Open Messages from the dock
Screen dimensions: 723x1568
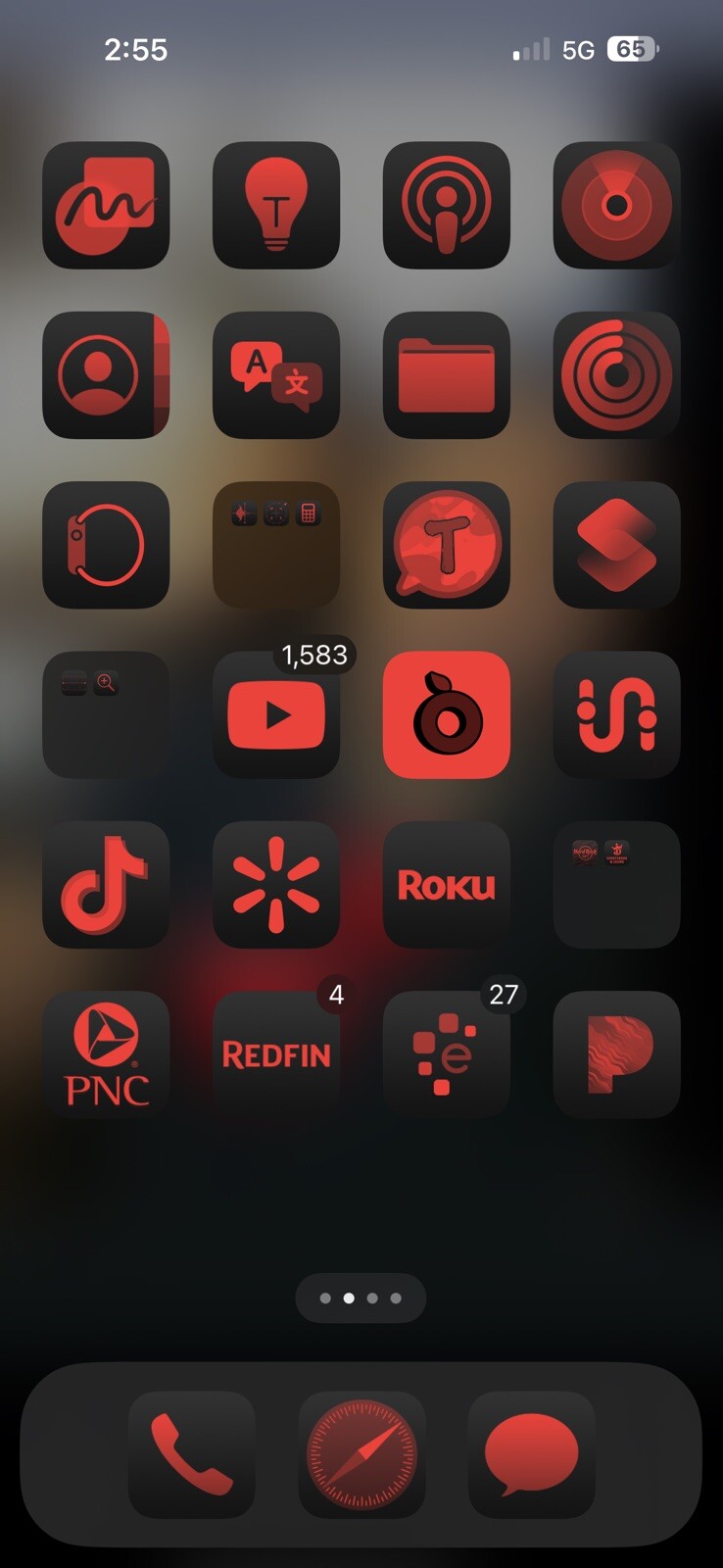click(x=531, y=1454)
